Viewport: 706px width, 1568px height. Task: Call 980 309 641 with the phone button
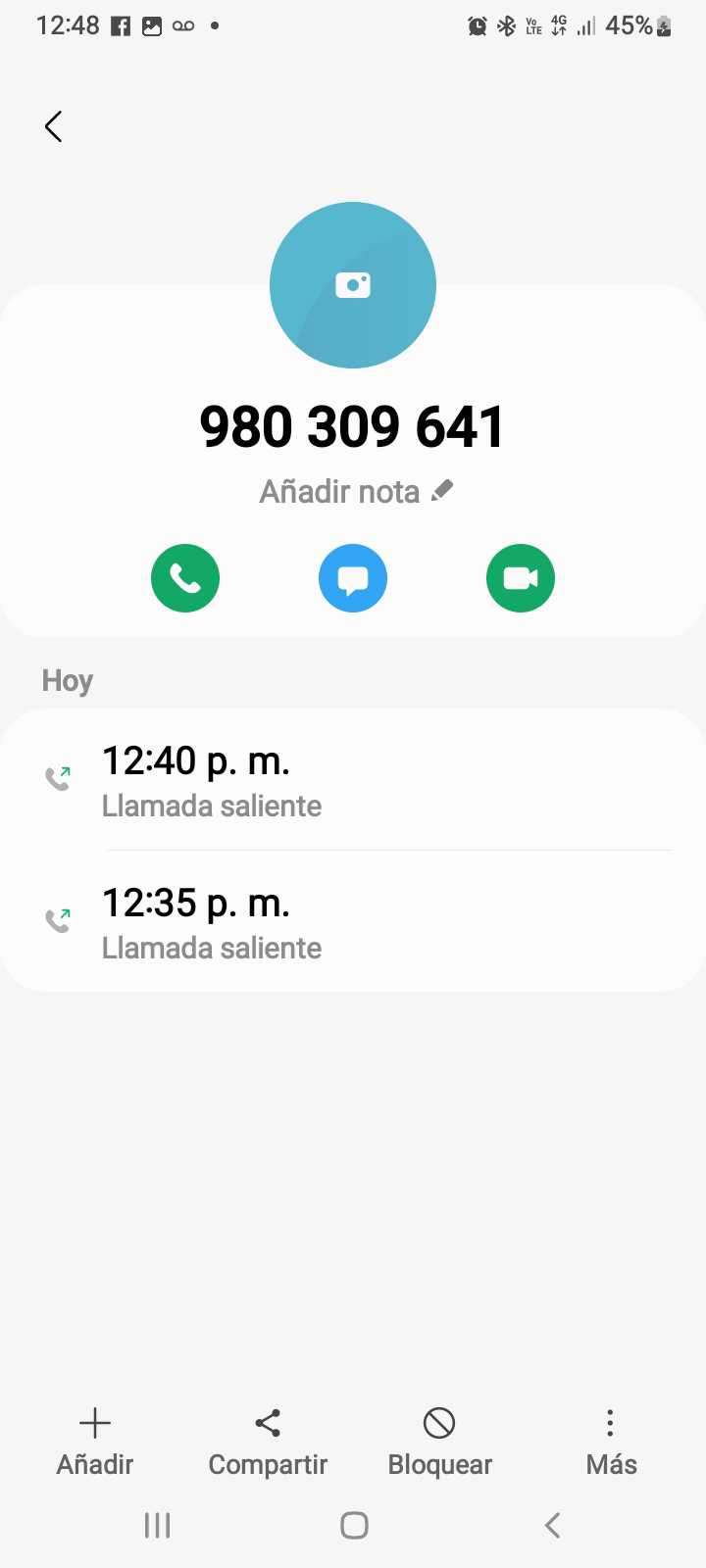(x=185, y=578)
